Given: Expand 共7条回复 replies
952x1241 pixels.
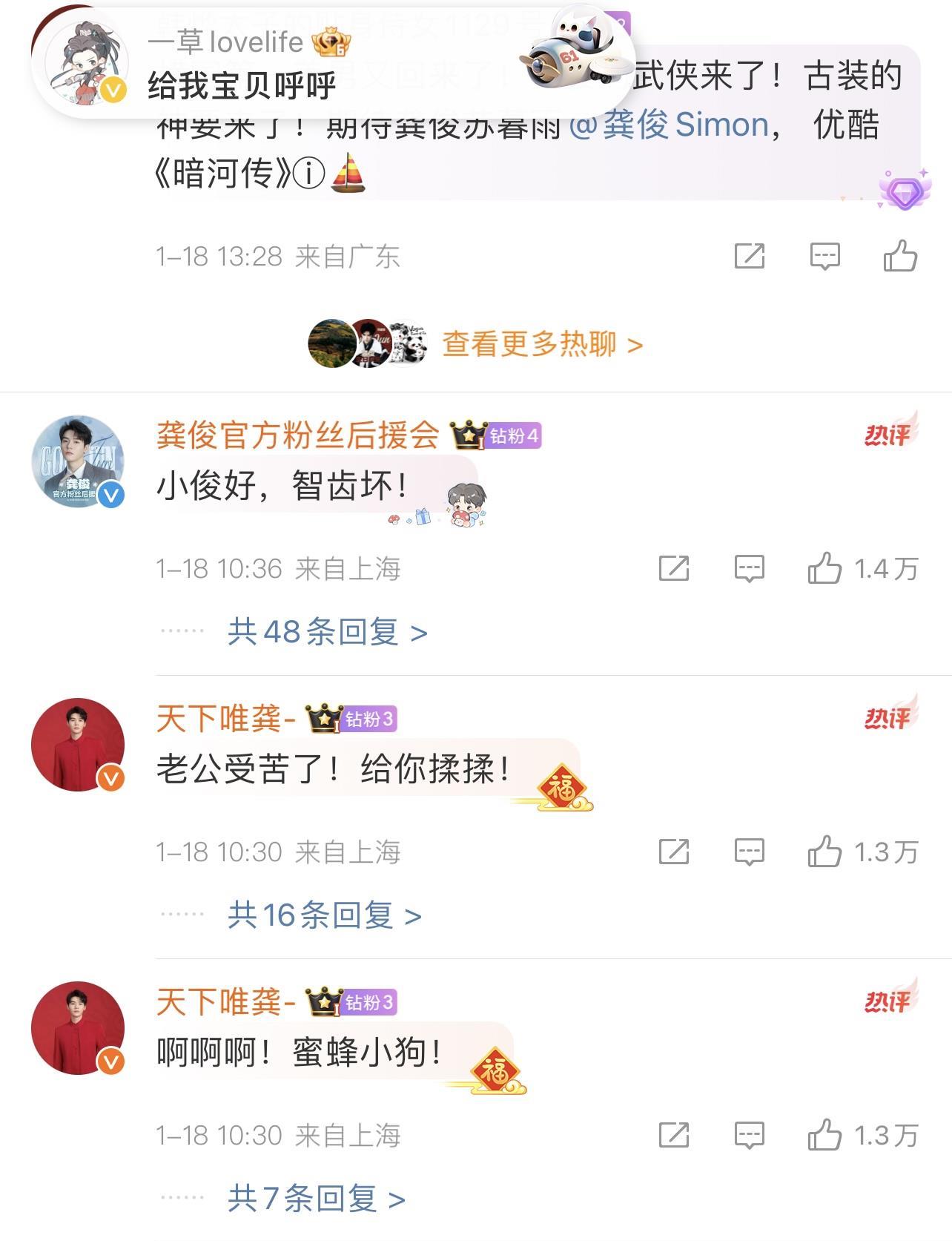Looking at the screenshot, I should [316, 1199].
